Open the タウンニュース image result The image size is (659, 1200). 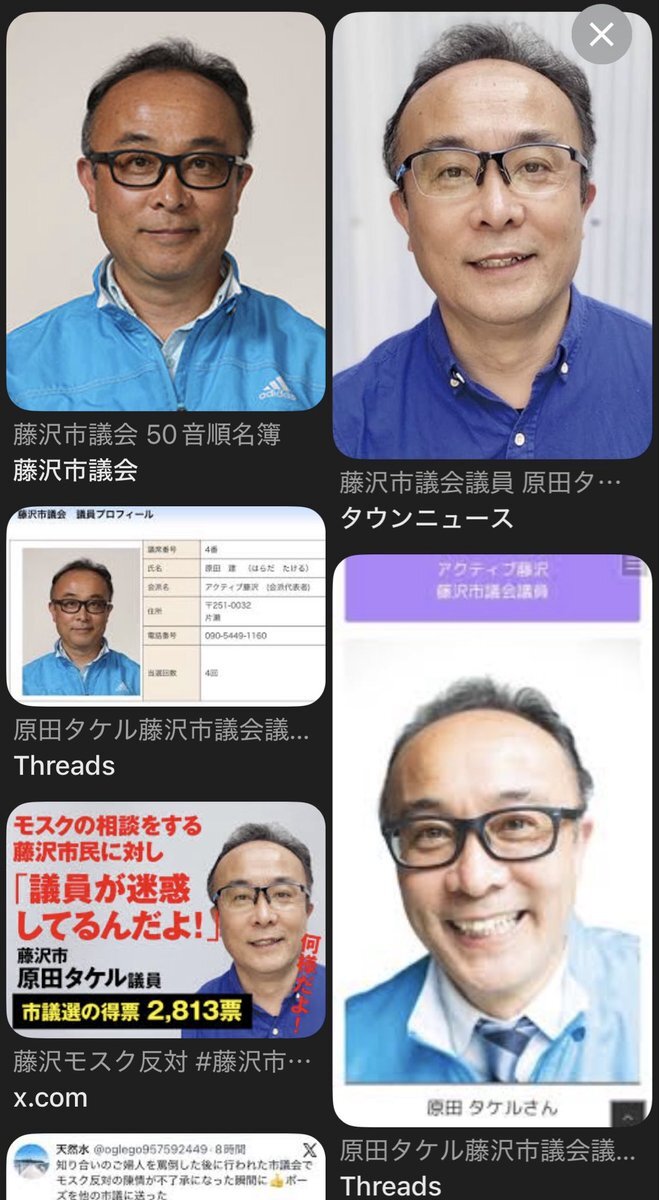492,236
